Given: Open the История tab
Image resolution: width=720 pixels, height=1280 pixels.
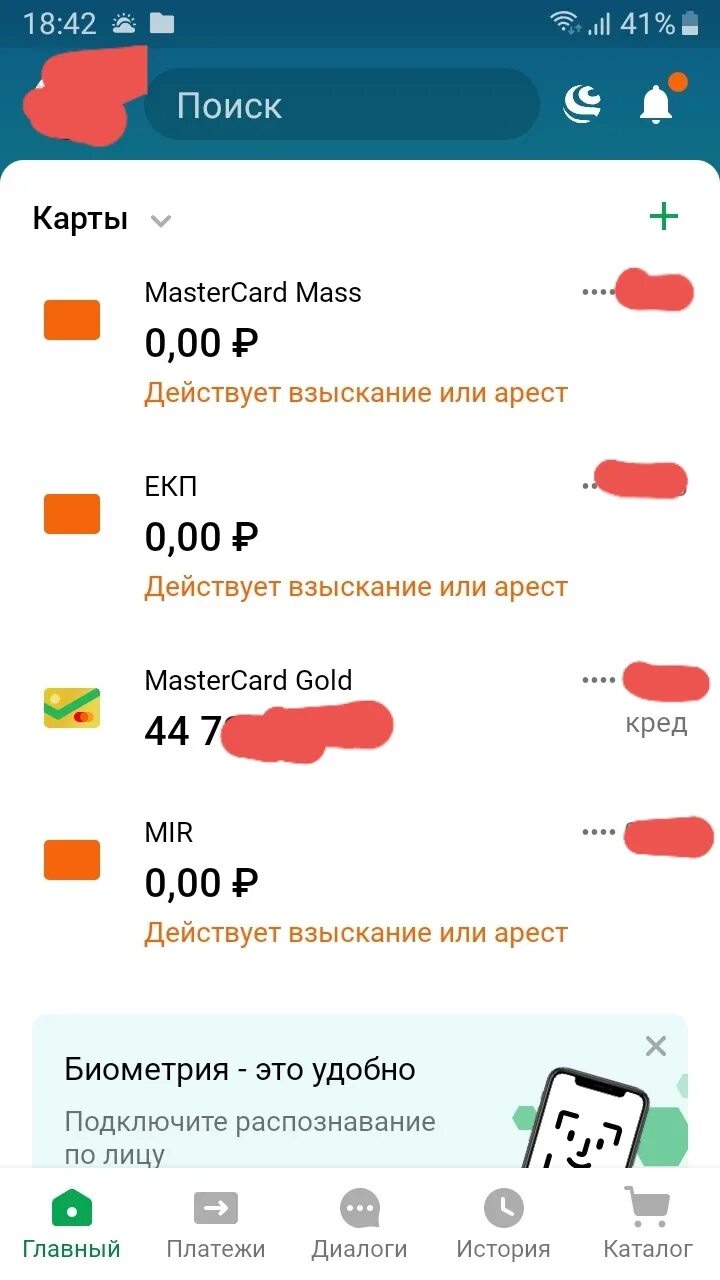Looking at the screenshot, I should [x=503, y=1224].
